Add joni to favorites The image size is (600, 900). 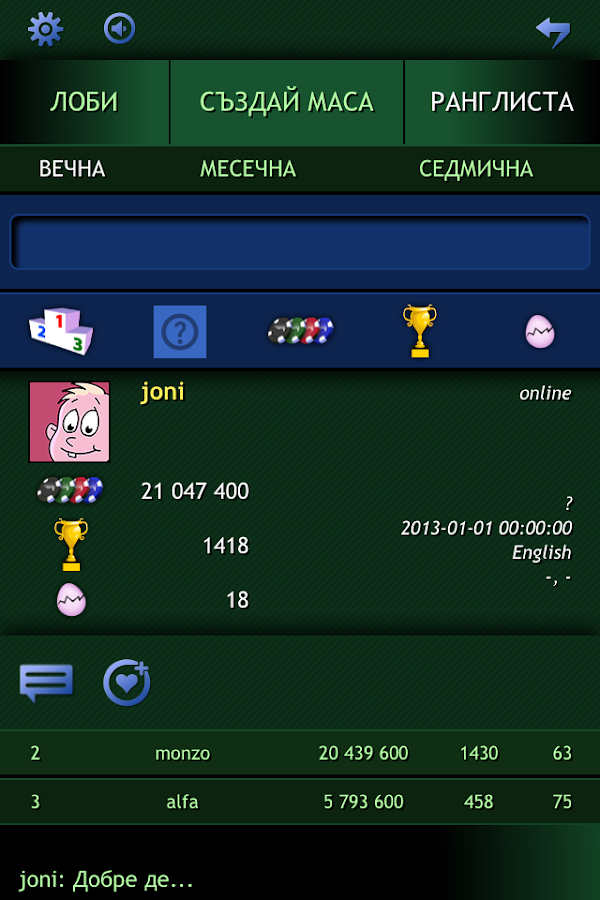pyautogui.click(x=127, y=683)
